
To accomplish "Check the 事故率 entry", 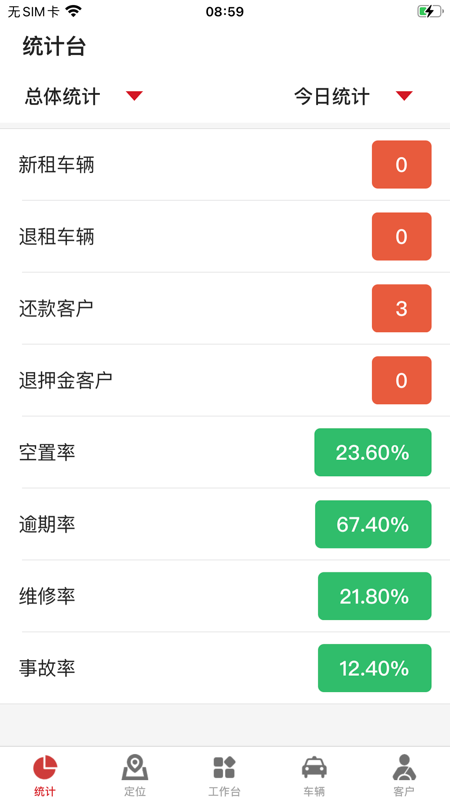I will click(x=225, y=668).
